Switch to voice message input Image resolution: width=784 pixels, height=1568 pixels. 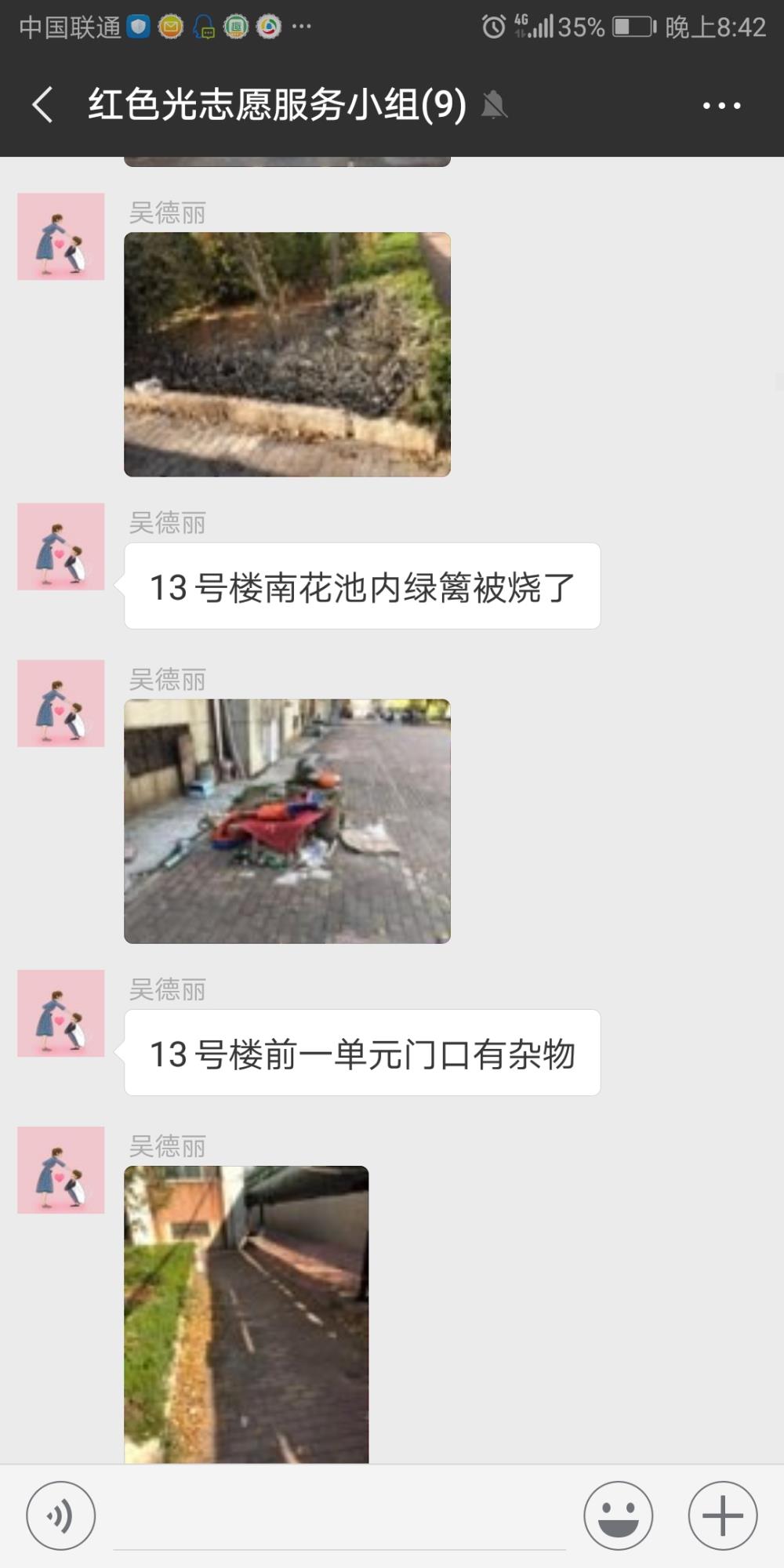[x=61, y=1515]
